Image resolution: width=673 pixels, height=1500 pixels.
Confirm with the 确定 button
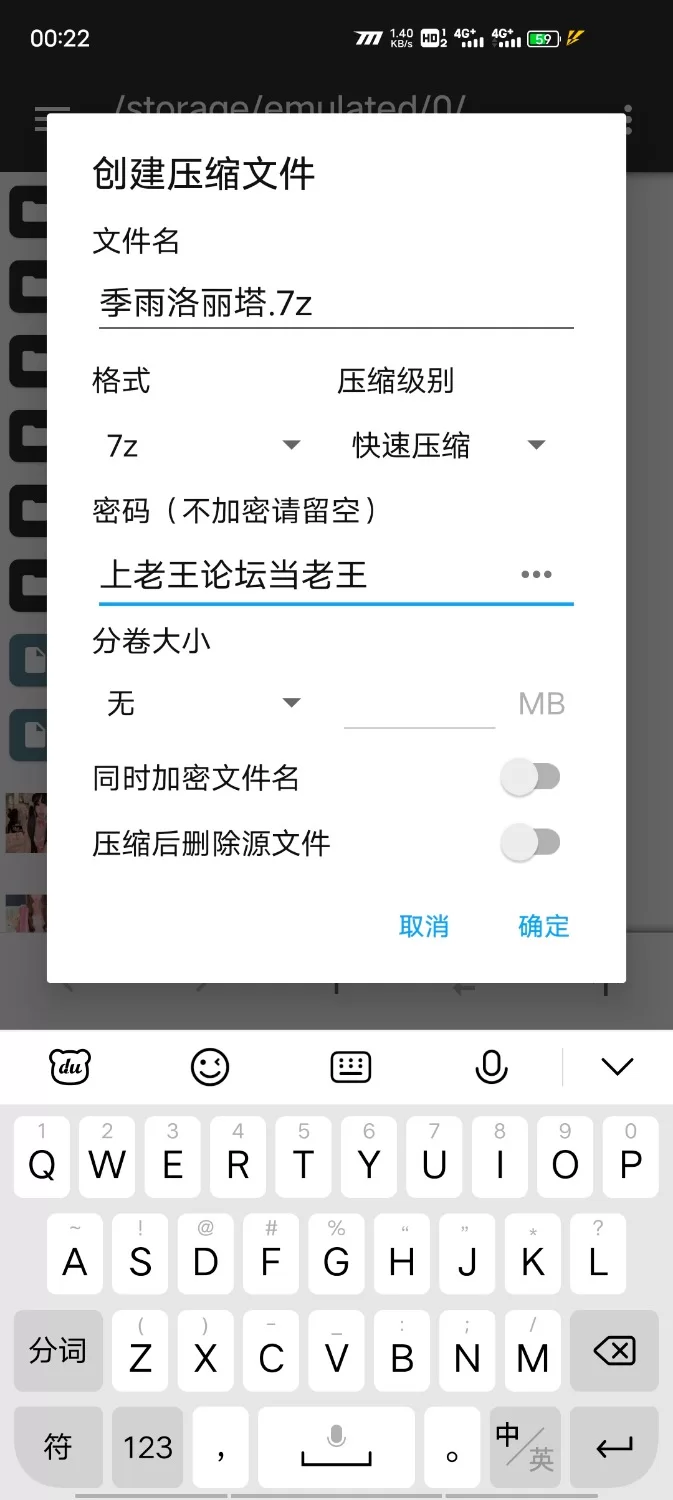point(544,926)
